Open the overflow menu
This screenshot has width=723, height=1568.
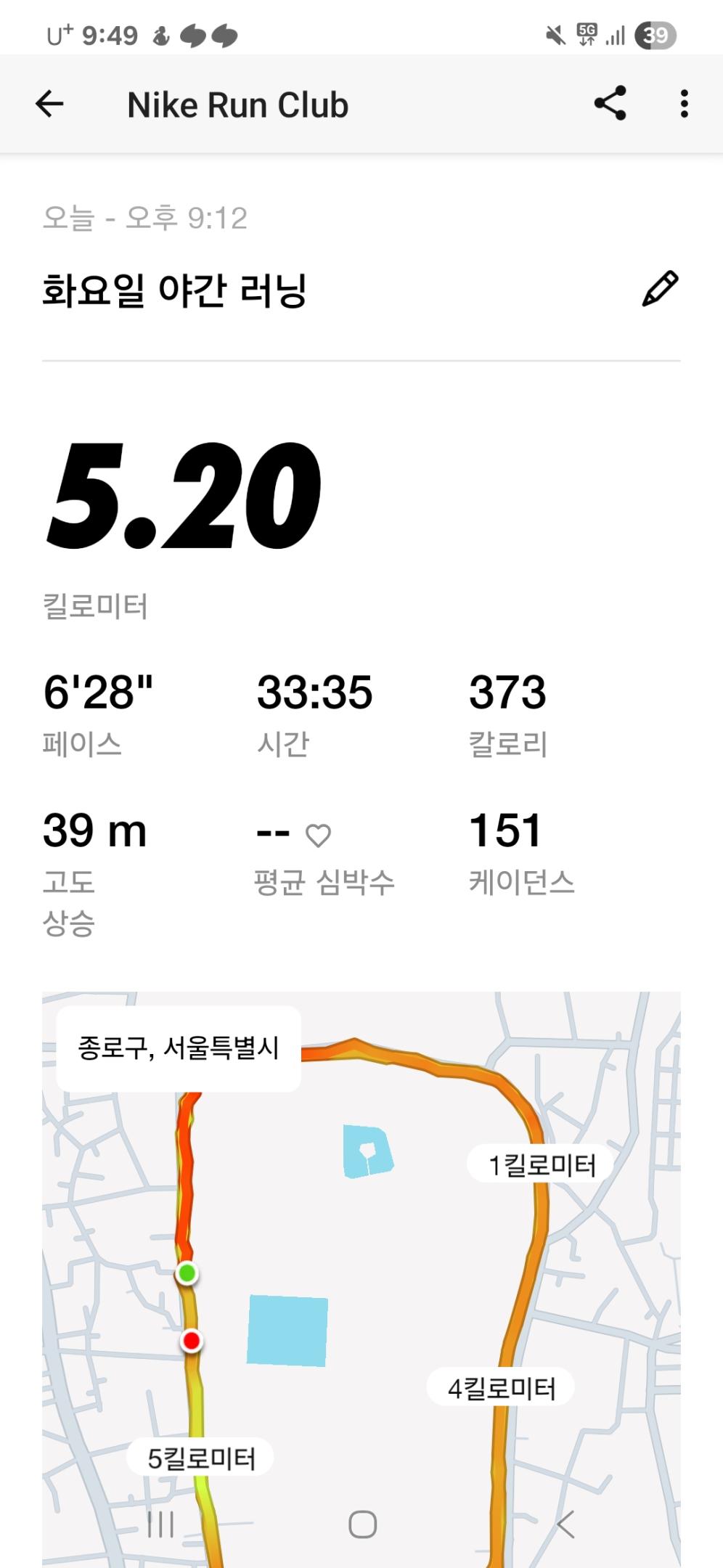(x=684, y=104)
